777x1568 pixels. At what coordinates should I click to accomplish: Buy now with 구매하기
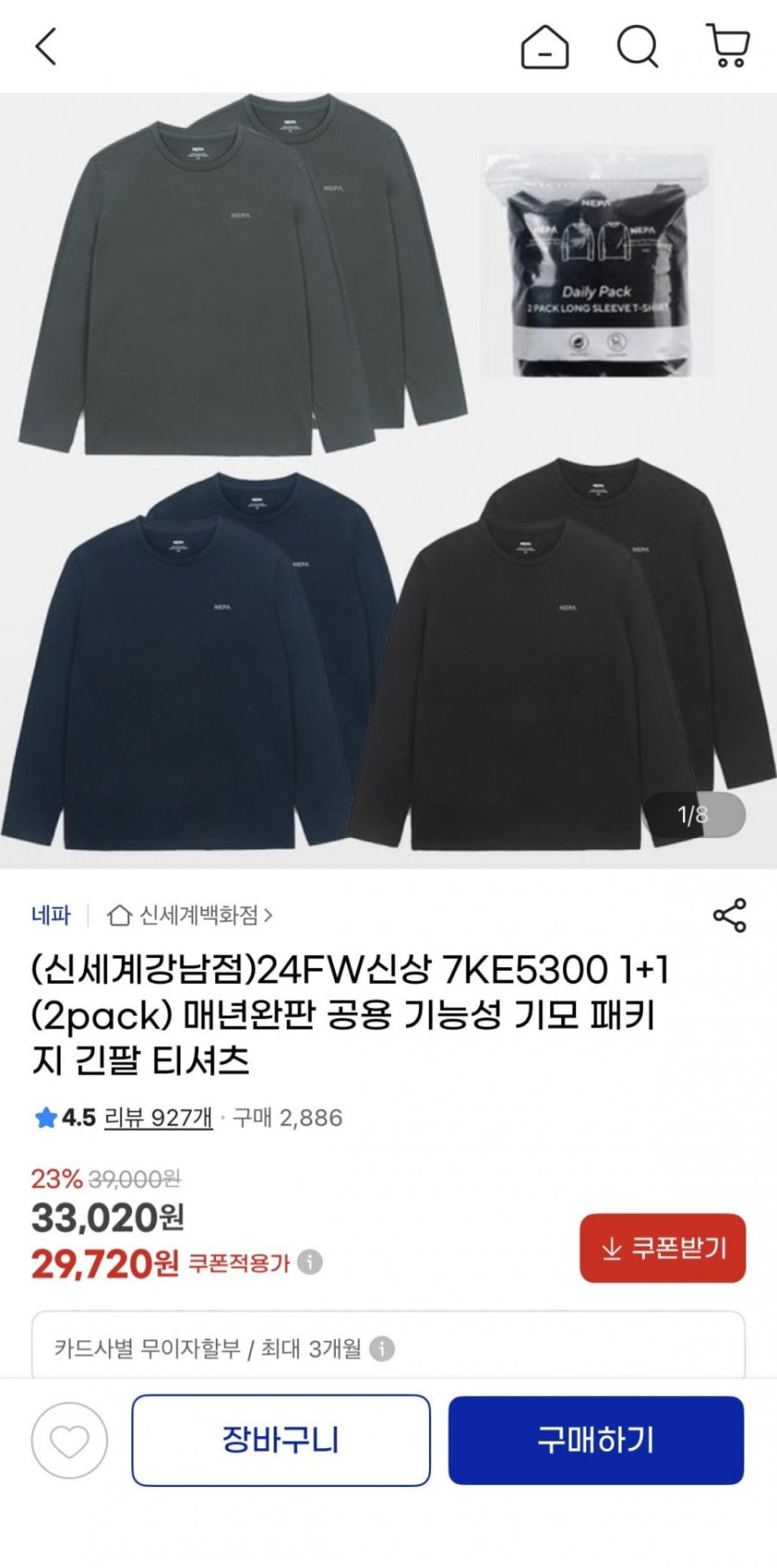pyautogui.click(x=596, y=1440)
